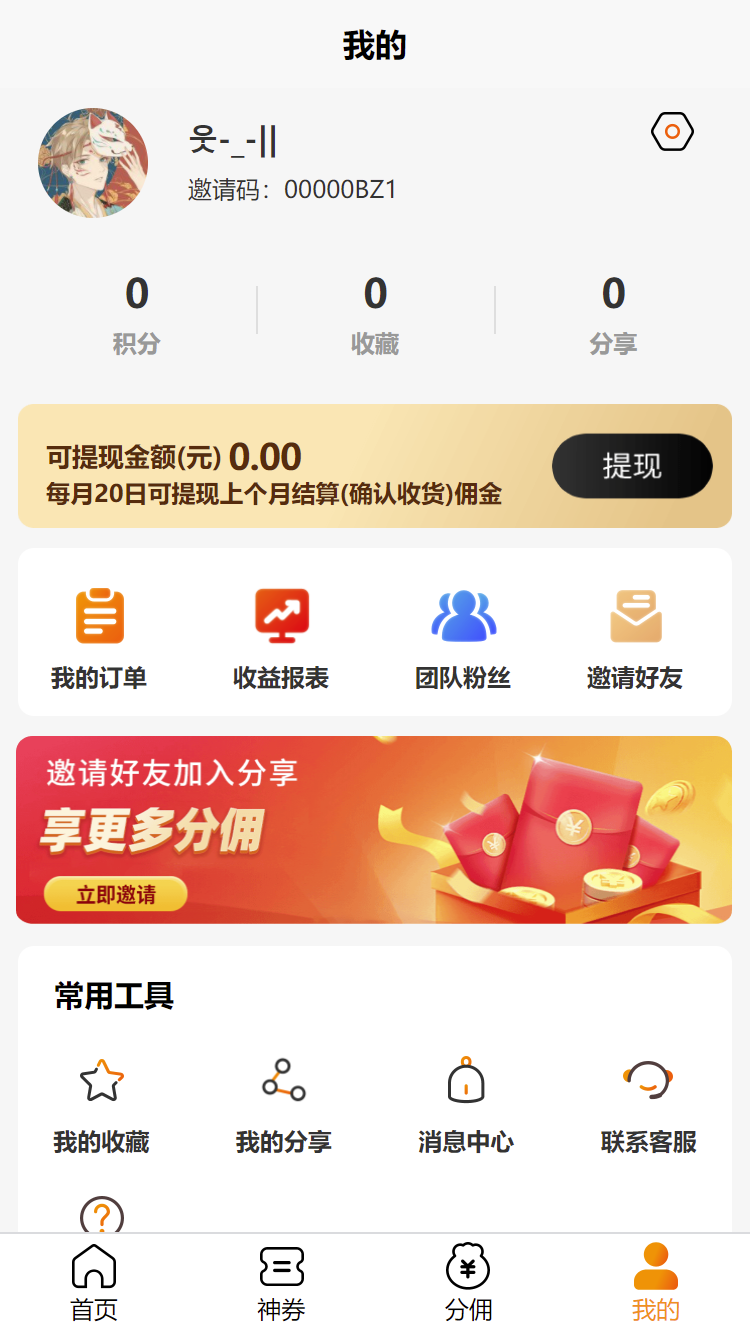Tap 立即邀请 on the invite banner

coord(116,894)
